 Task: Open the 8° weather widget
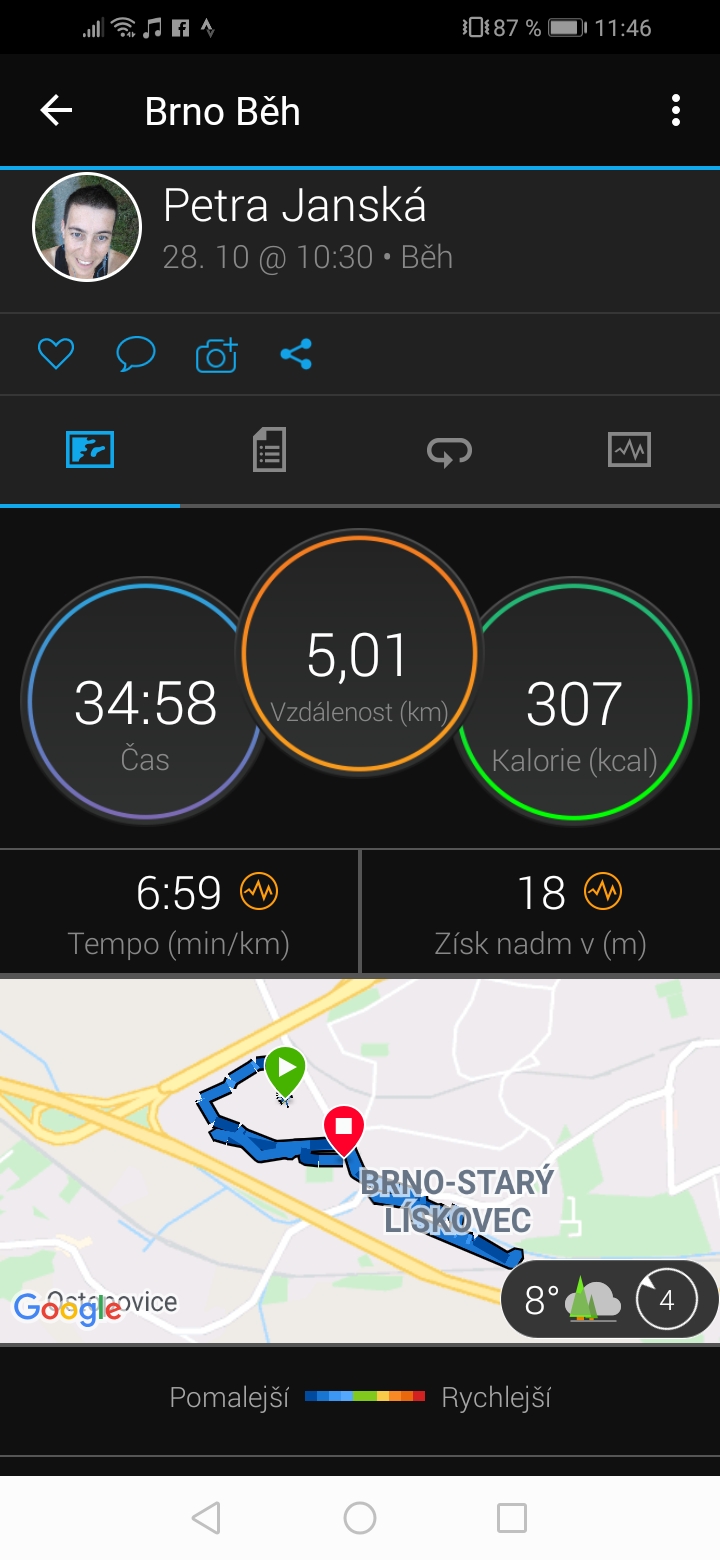610,1299
